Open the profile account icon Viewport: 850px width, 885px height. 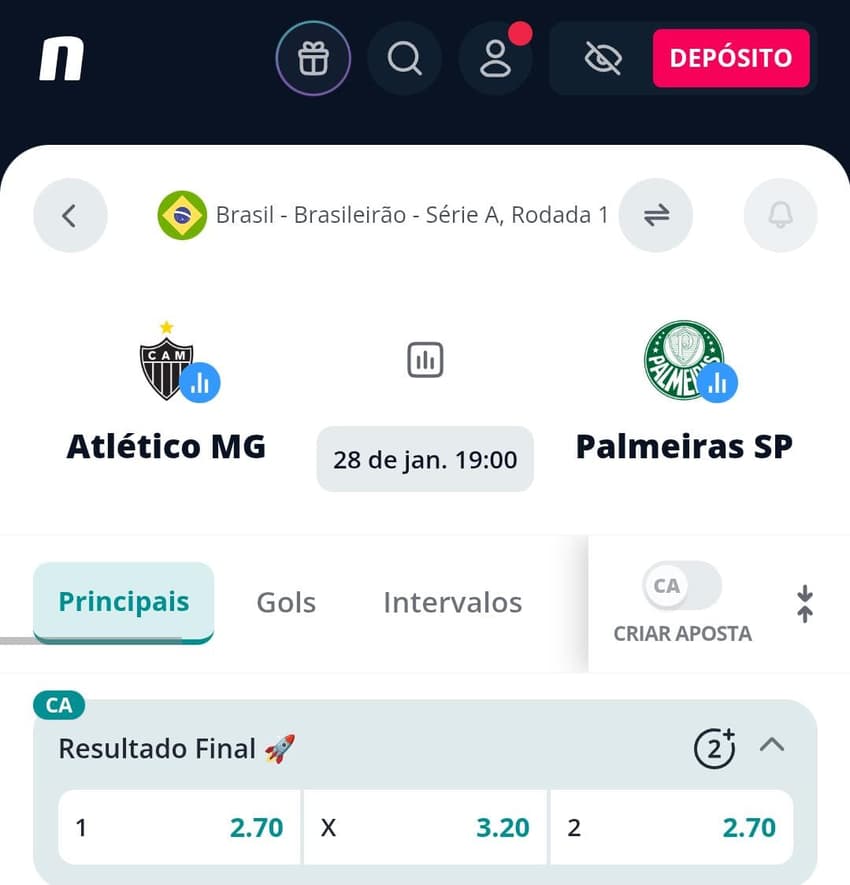click(x=496, y=58)
